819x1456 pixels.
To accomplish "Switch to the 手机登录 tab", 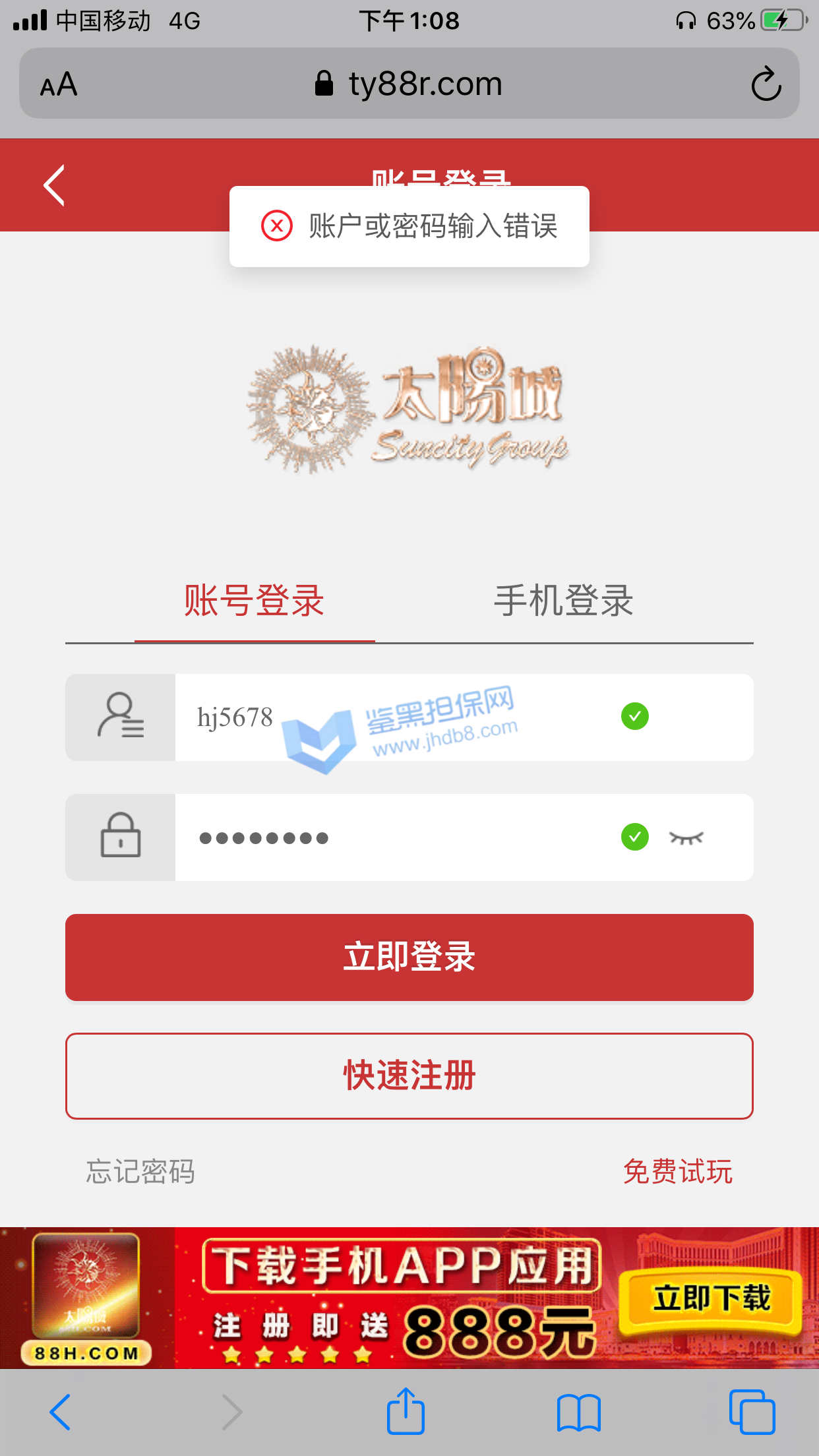I will click(x=563, y=601).
